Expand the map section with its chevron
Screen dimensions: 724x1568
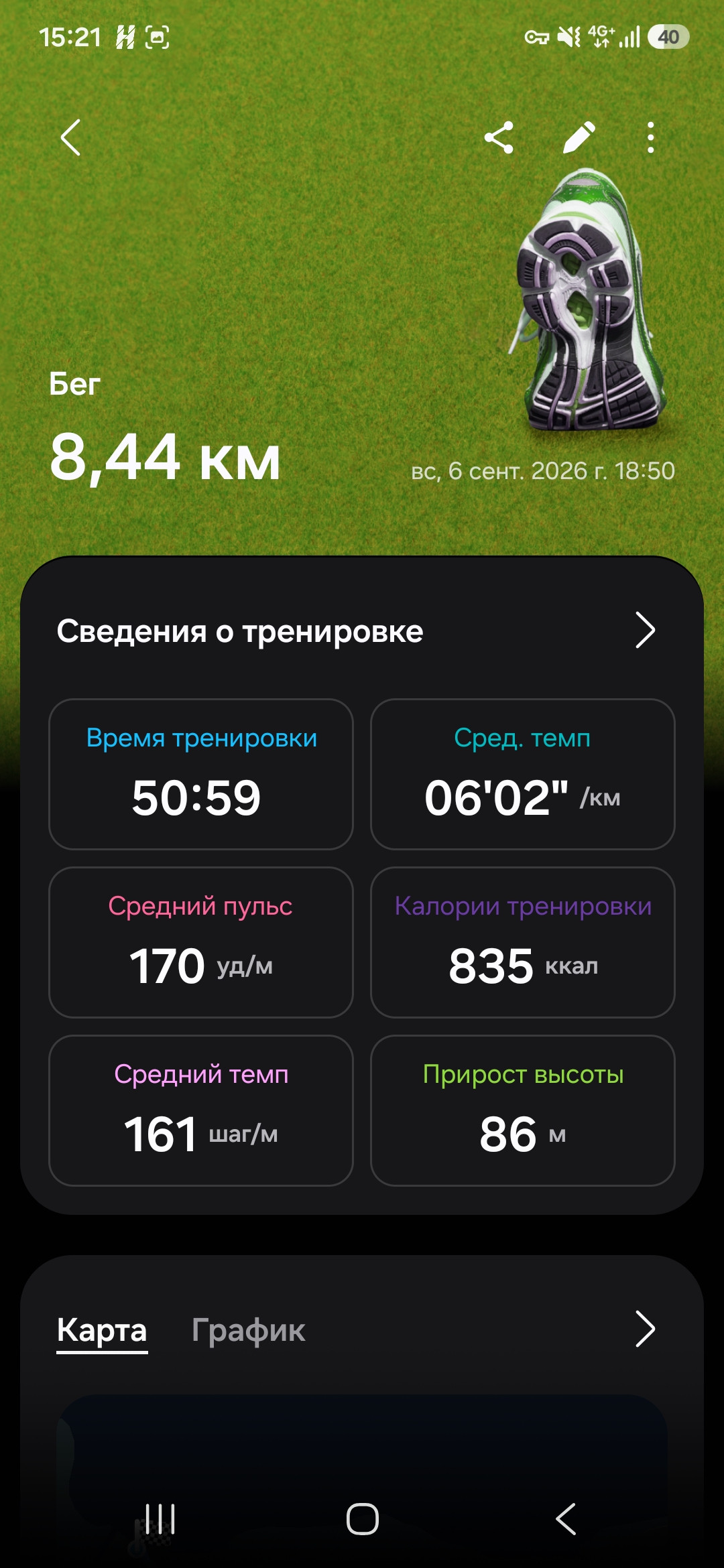click(645, 1329)
